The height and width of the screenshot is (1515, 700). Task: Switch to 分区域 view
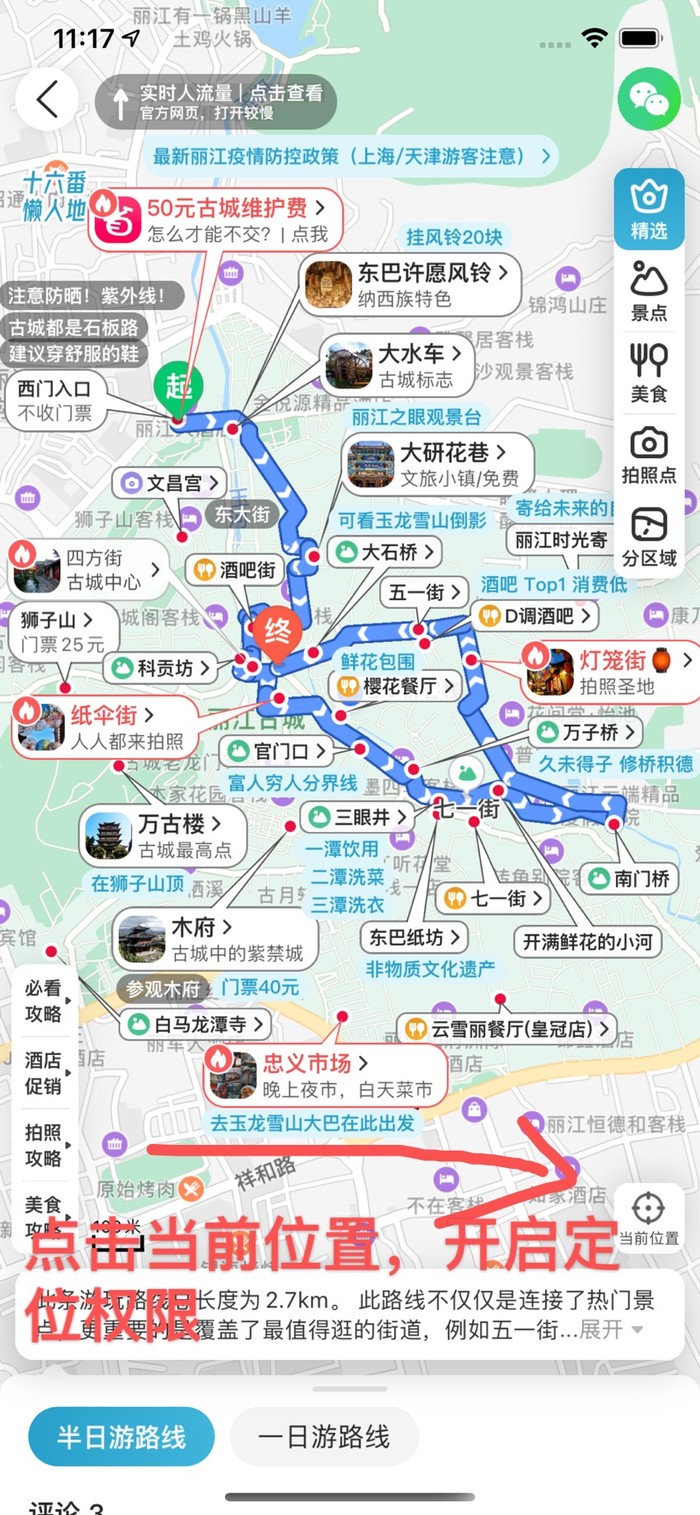pos(649,537)
